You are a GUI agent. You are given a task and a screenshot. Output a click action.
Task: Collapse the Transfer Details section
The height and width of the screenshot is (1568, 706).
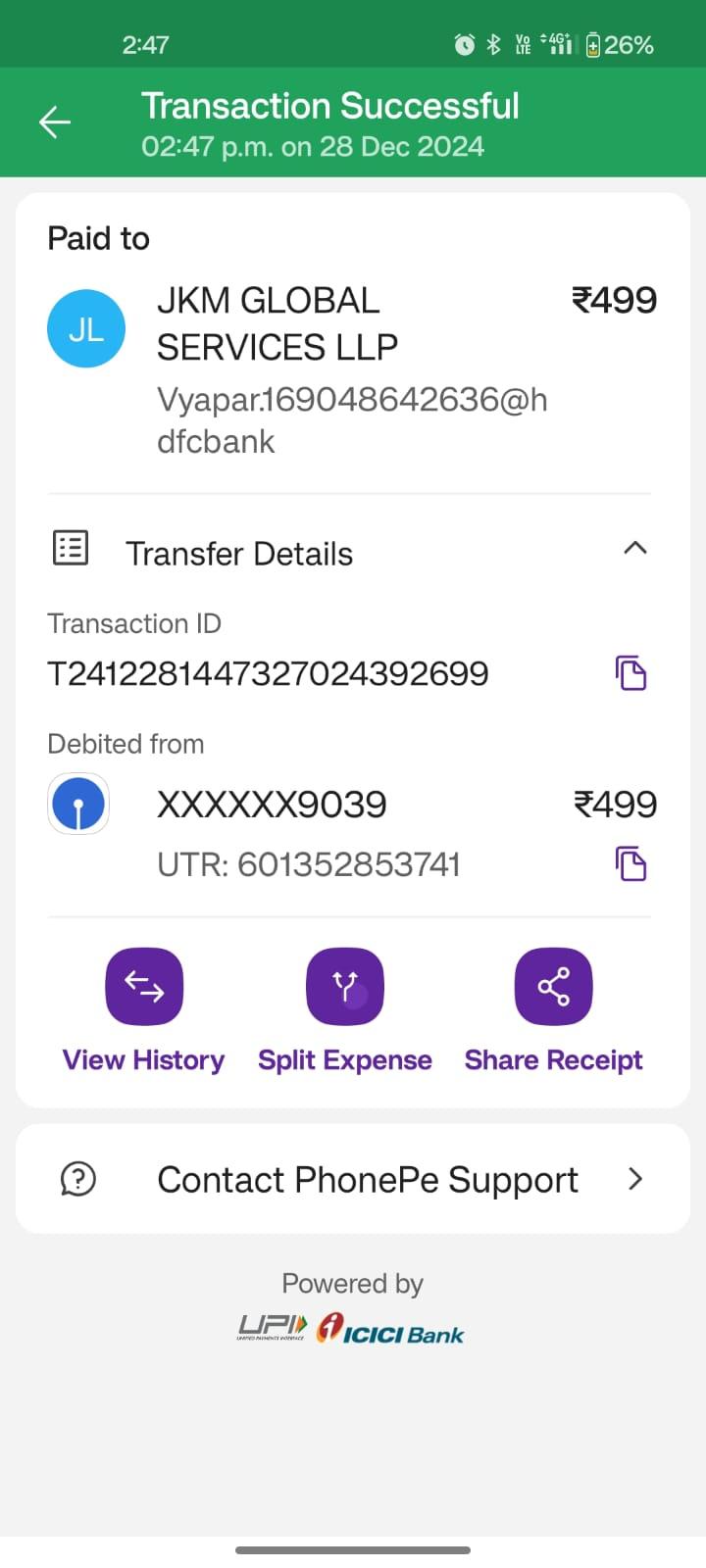[635, 549]
